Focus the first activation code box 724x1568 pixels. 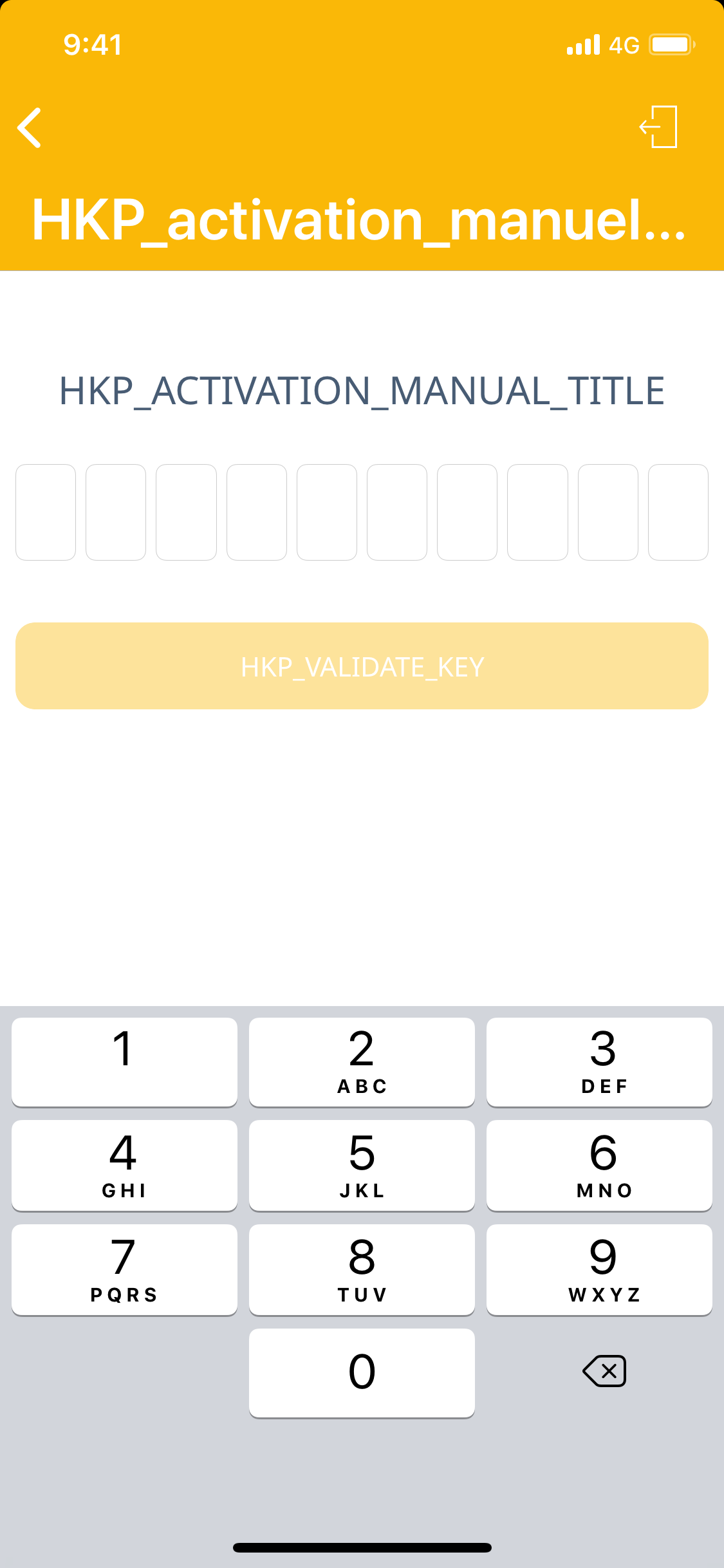coord(46,512)
